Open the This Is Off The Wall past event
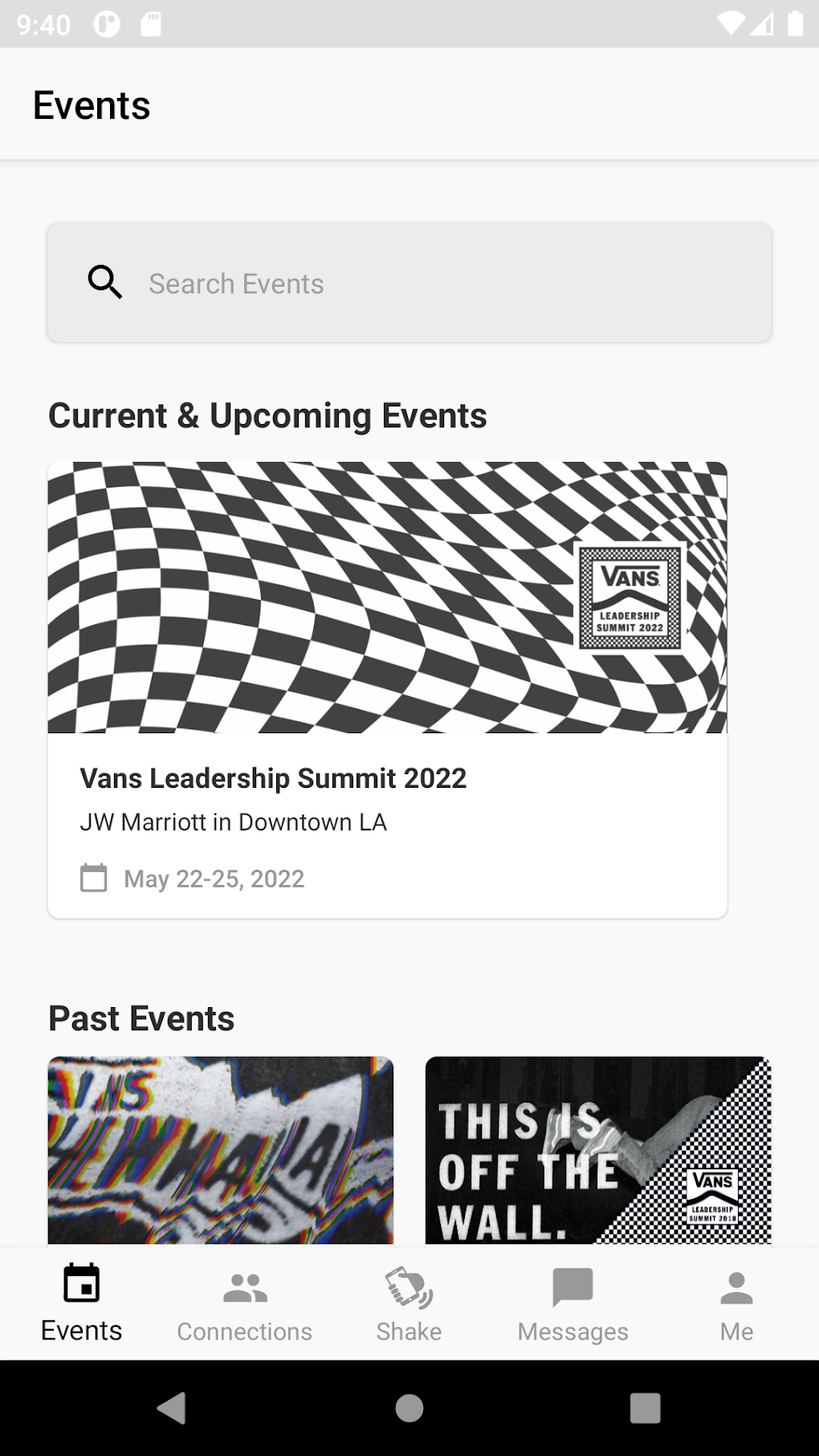 [x=597, y=1150]
